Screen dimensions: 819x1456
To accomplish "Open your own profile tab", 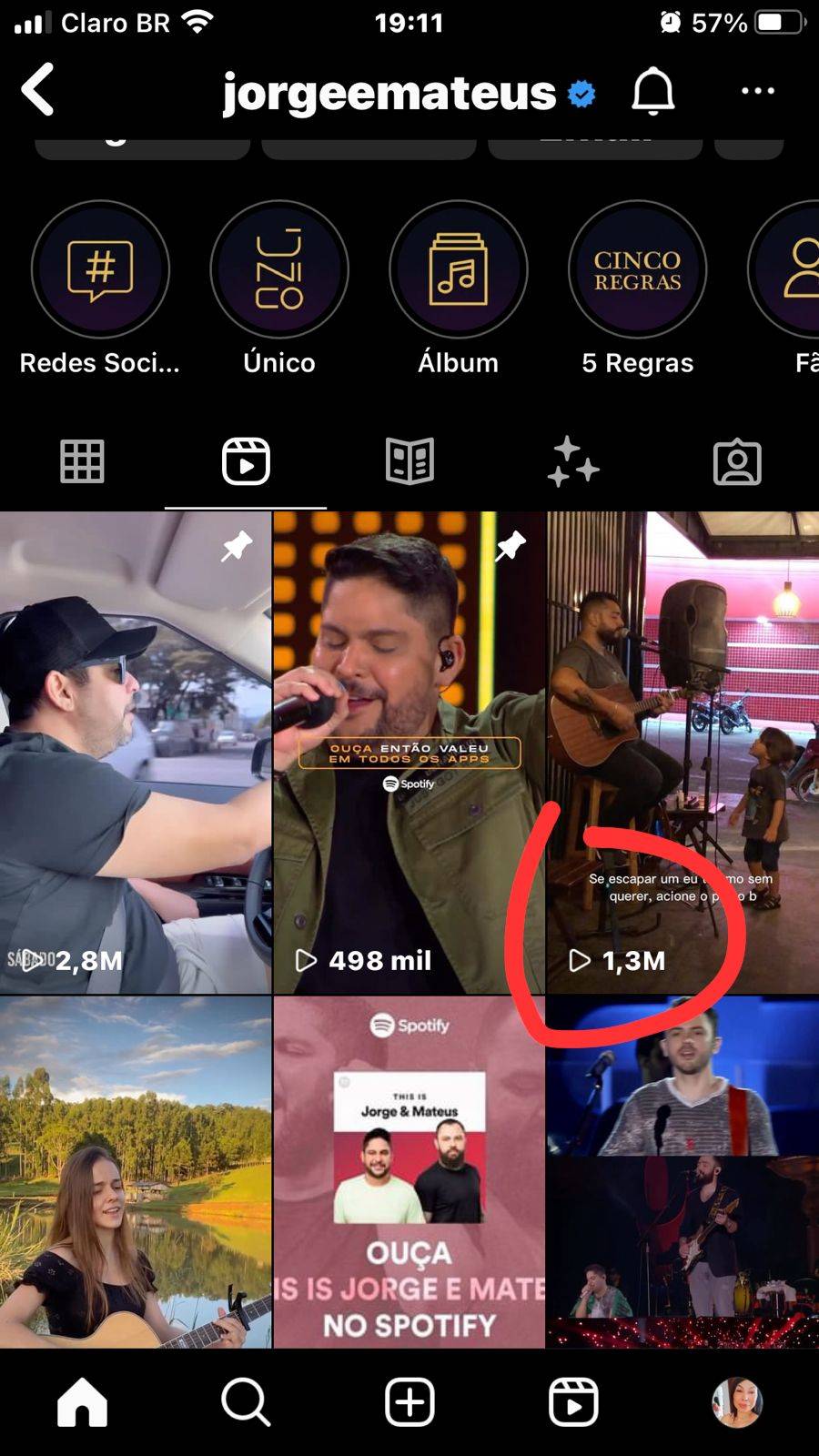I will pyautogui.click(x=737, y=1401).
